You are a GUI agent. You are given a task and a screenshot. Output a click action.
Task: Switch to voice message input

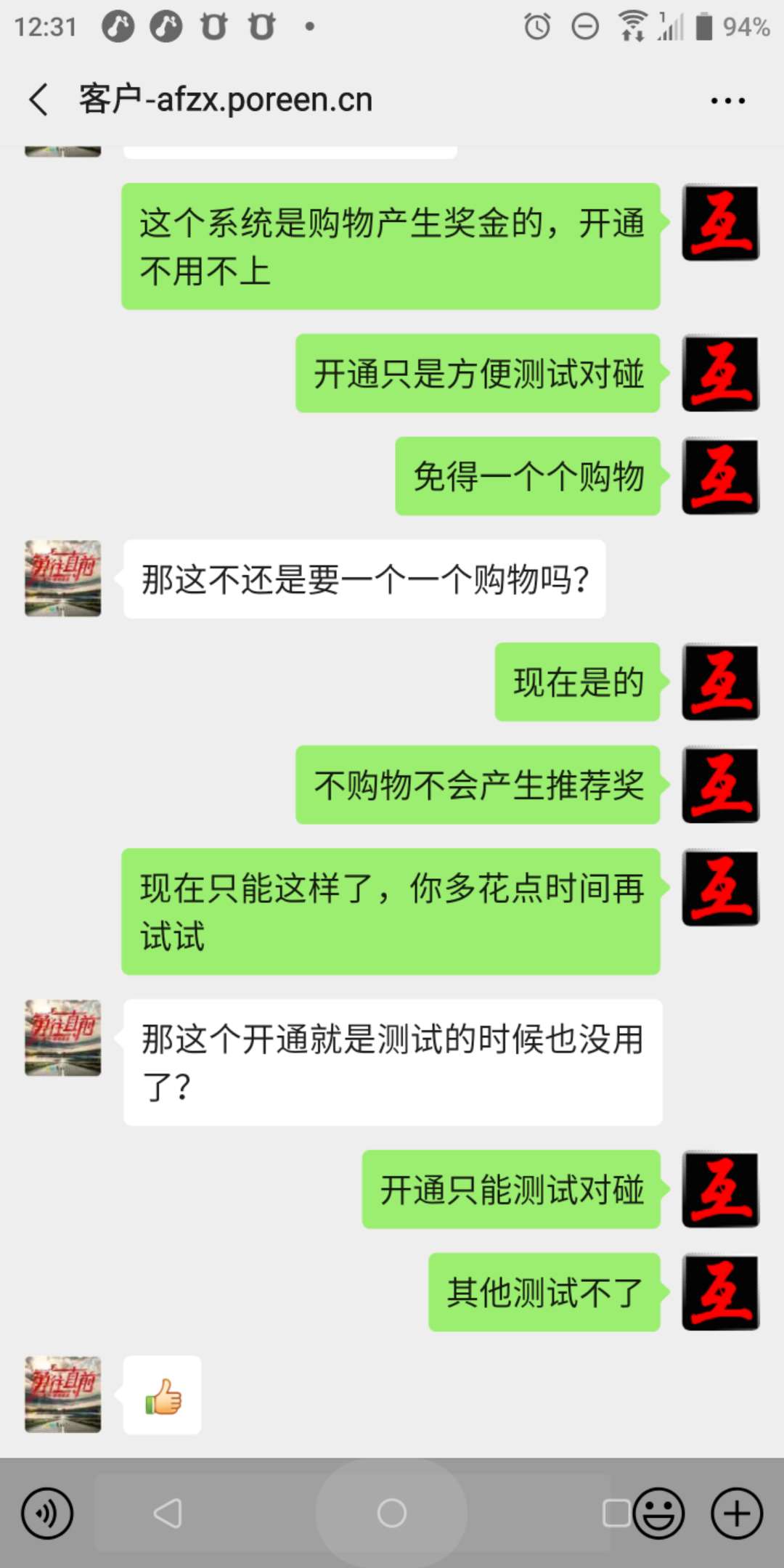click(47, 1514)
